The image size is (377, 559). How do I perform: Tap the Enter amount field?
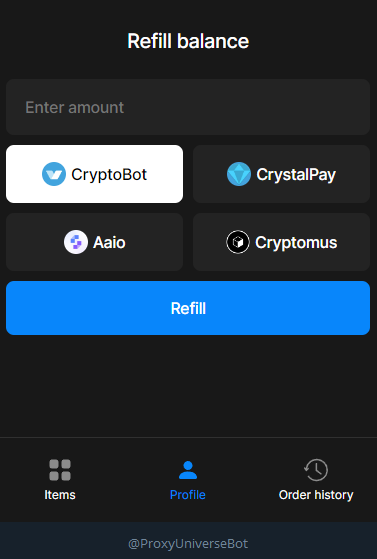tap(188, 107)
